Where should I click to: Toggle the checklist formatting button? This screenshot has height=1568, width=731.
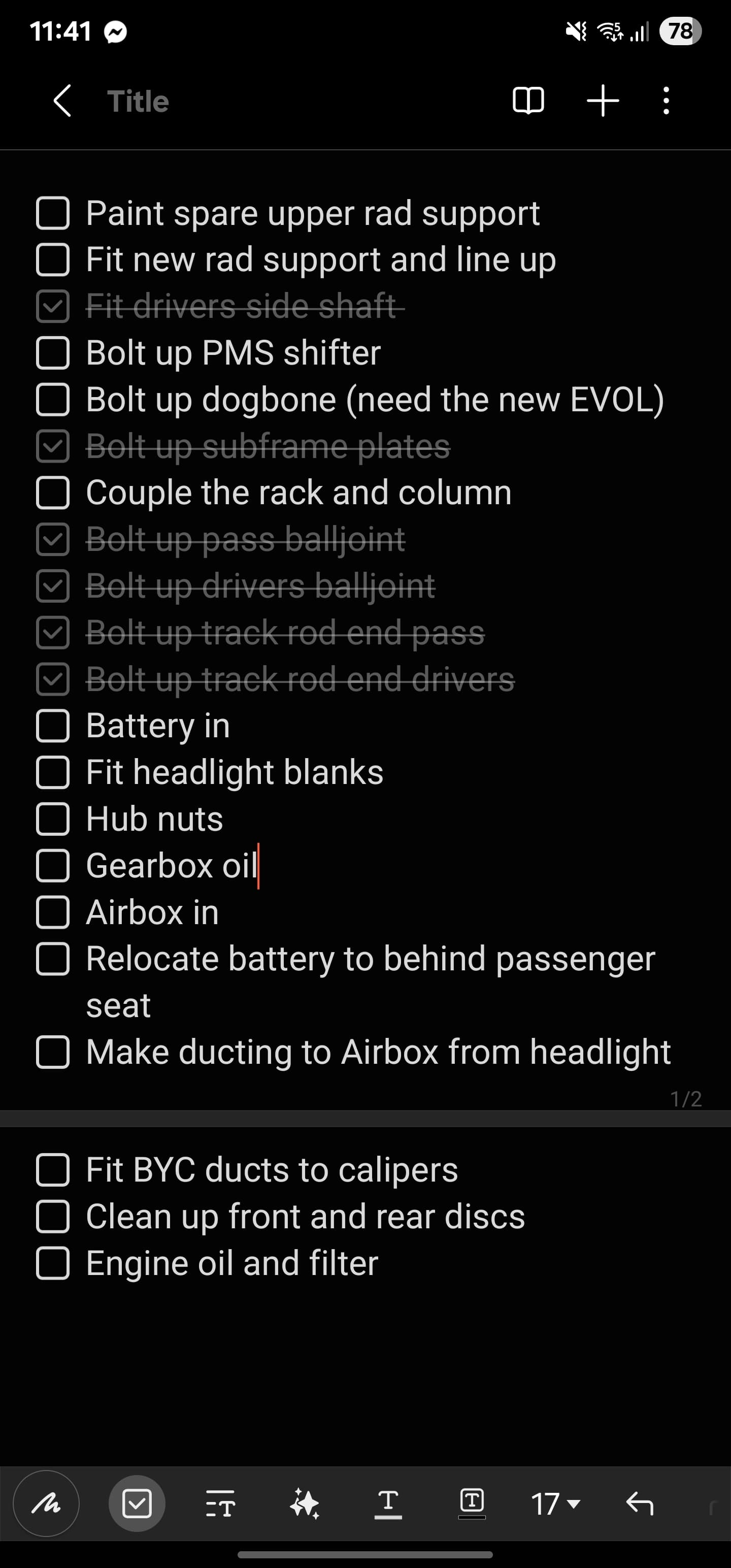(137, 1504)
